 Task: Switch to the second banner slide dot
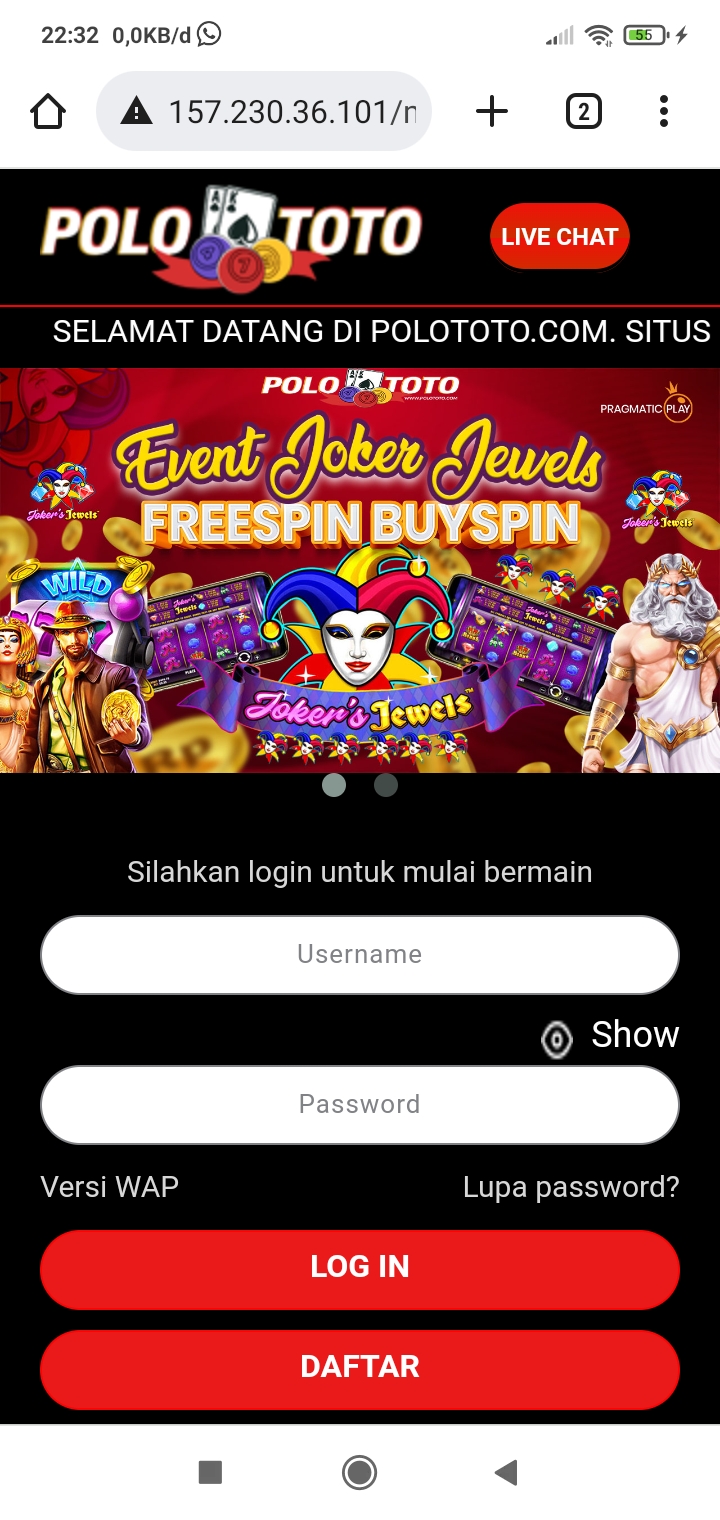tap(386, 786)
